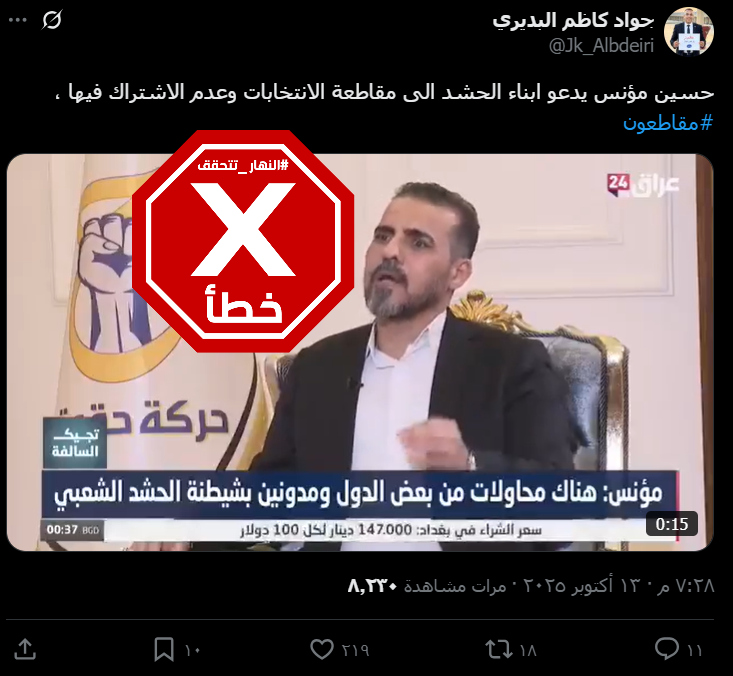The height and width of the screenshot is (676, 733).
Task: Bookmark this tweet
Action: coord(164,650)
